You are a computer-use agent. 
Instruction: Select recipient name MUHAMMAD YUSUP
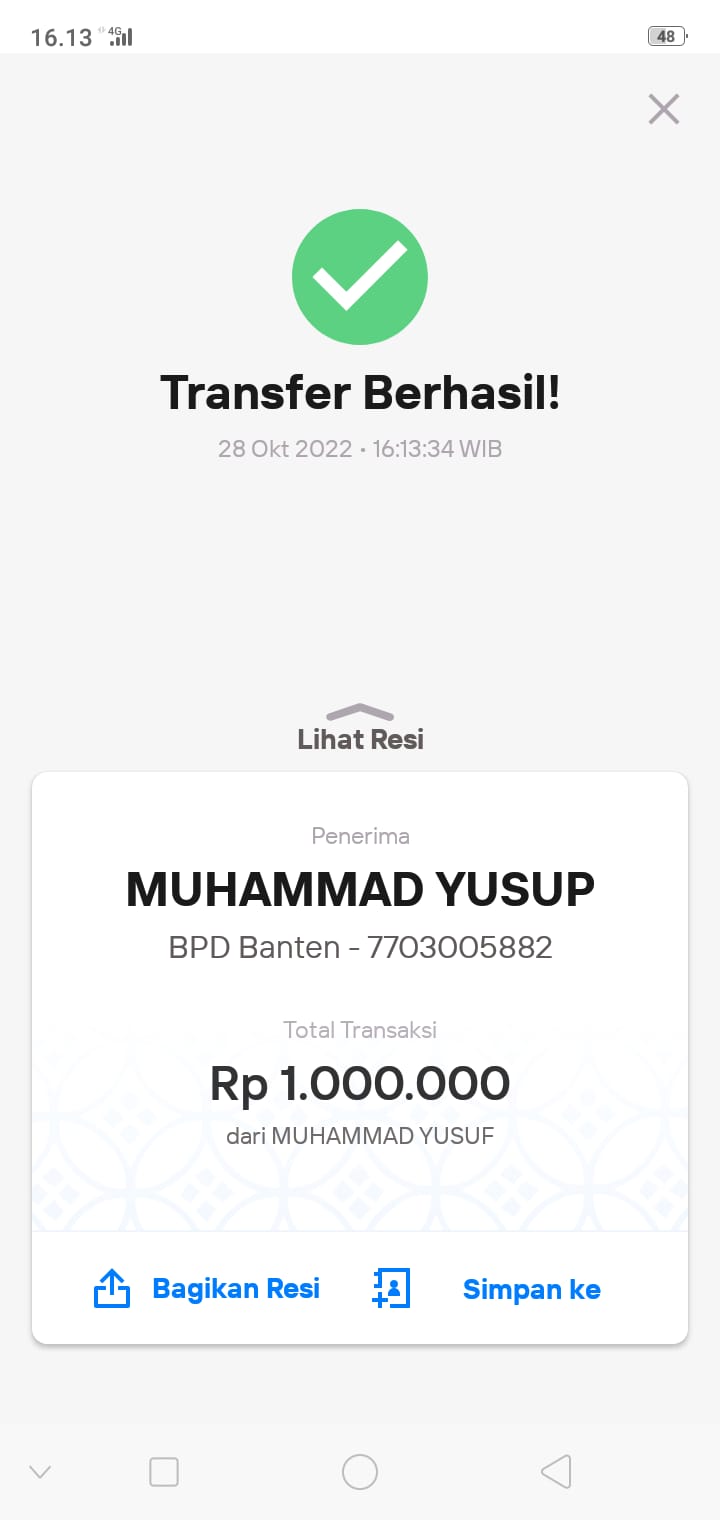point(360,888)
